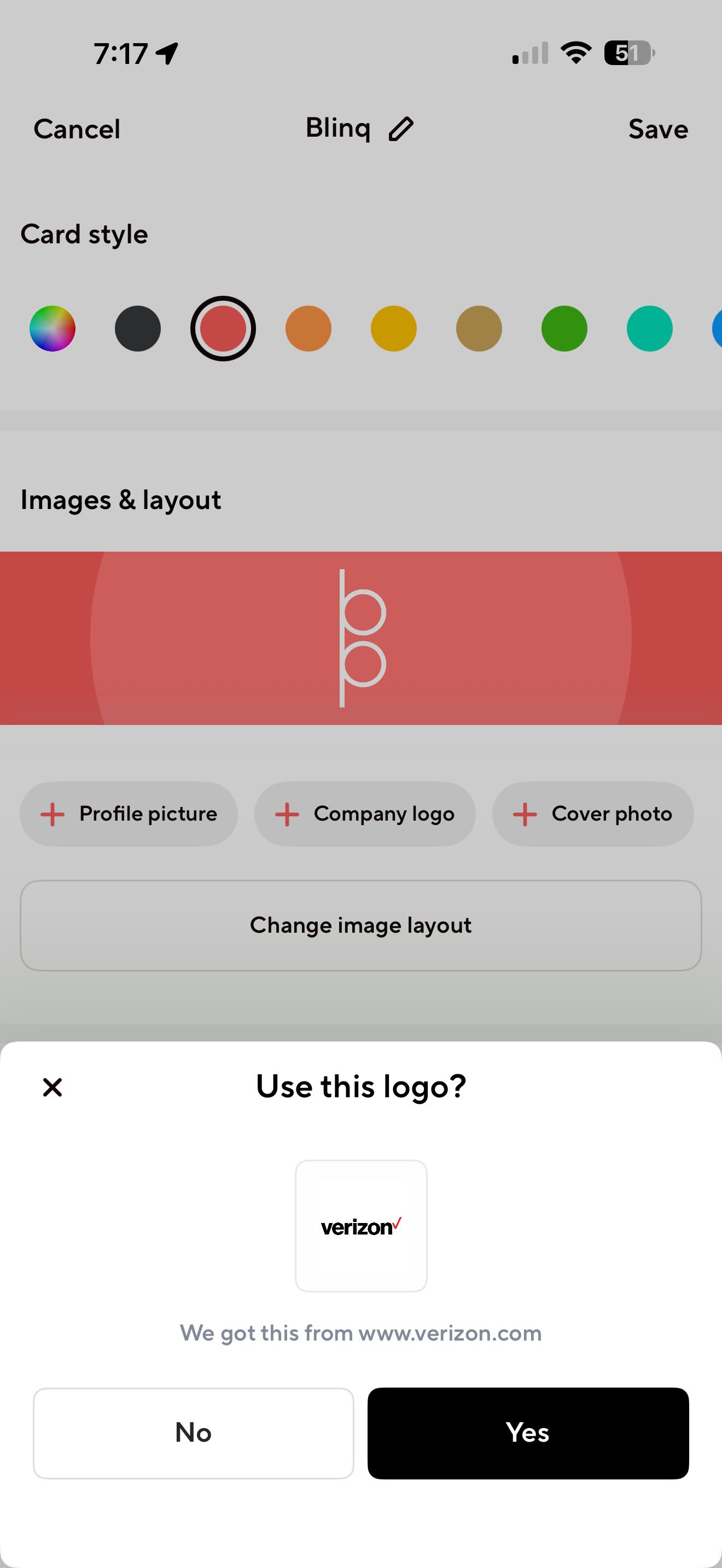Confirm using the Verizon logo with Yes

527,1433
